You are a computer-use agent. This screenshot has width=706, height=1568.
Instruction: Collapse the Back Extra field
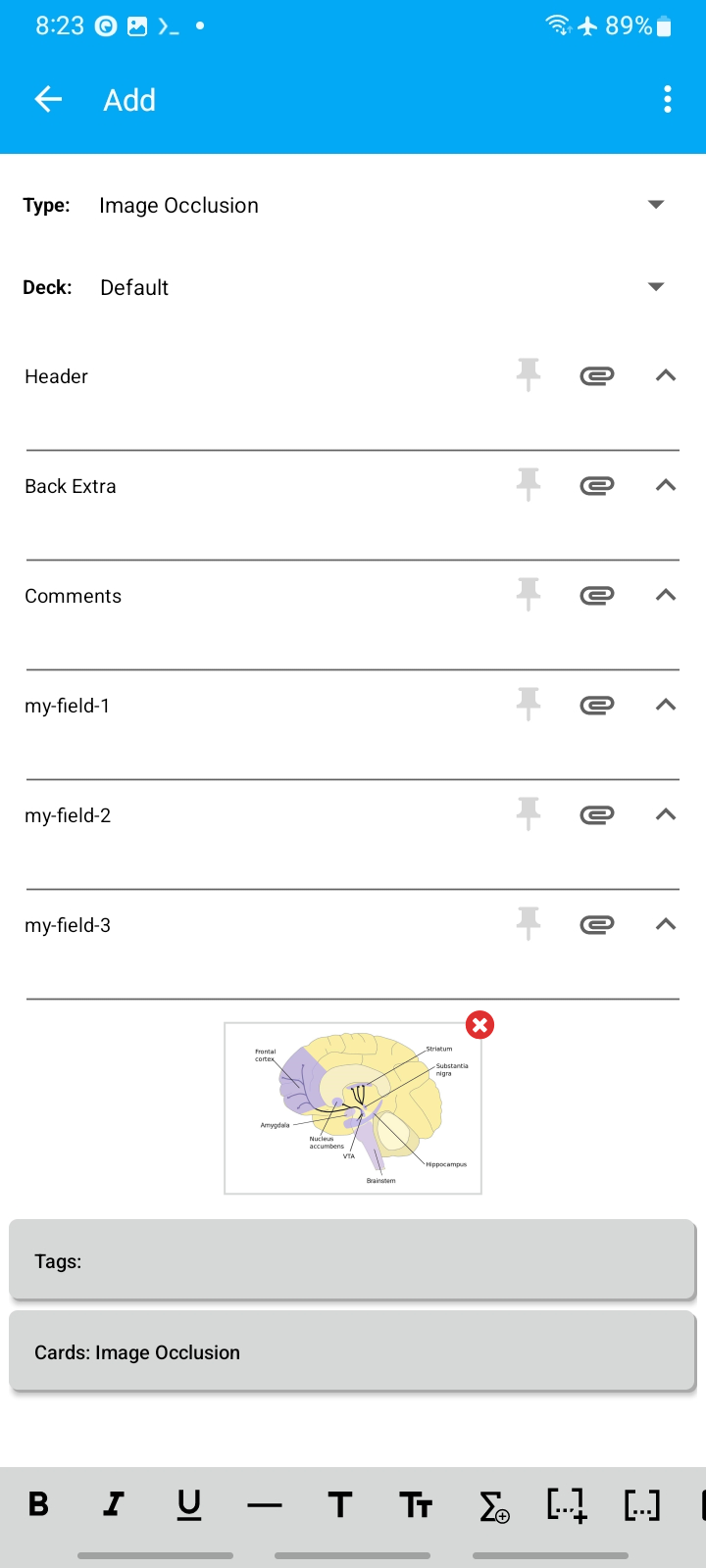666,485
